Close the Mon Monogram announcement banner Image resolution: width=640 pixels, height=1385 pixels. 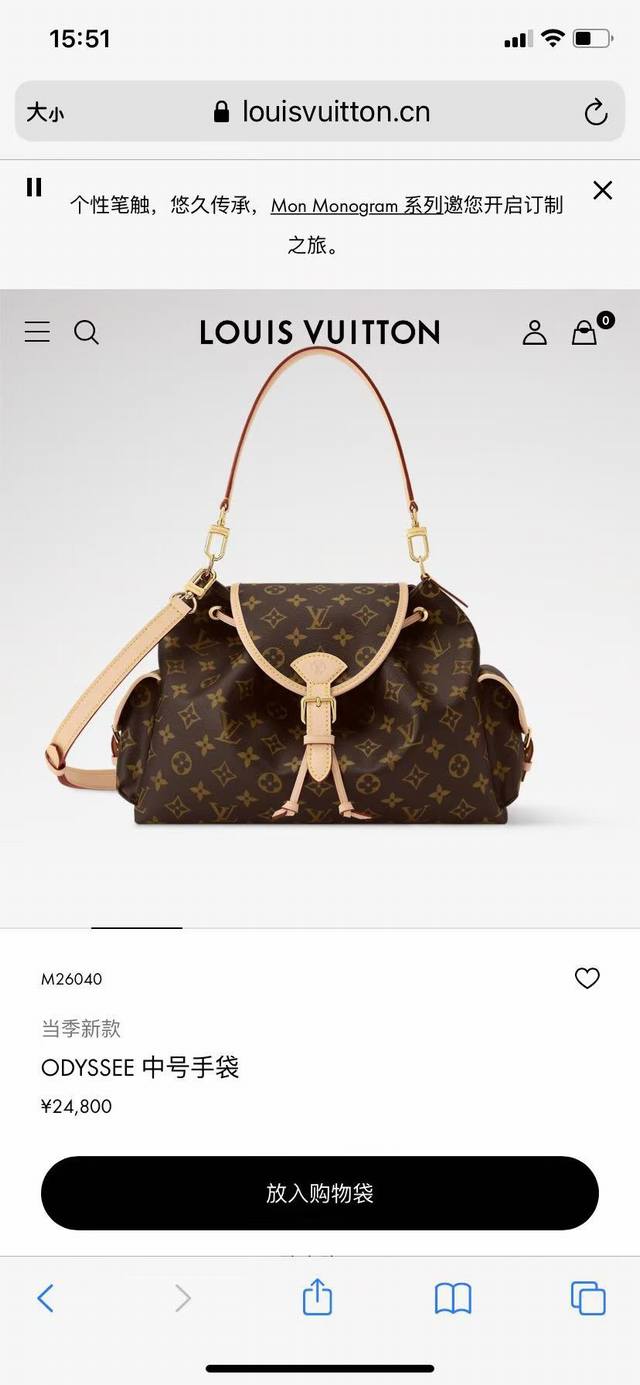pos(602,190)
